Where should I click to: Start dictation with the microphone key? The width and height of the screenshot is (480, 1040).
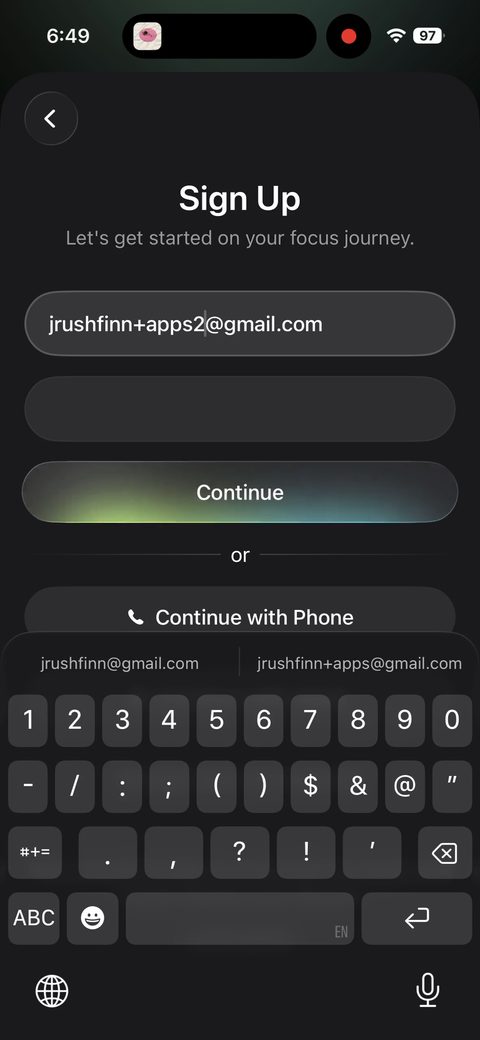(428, 990)
